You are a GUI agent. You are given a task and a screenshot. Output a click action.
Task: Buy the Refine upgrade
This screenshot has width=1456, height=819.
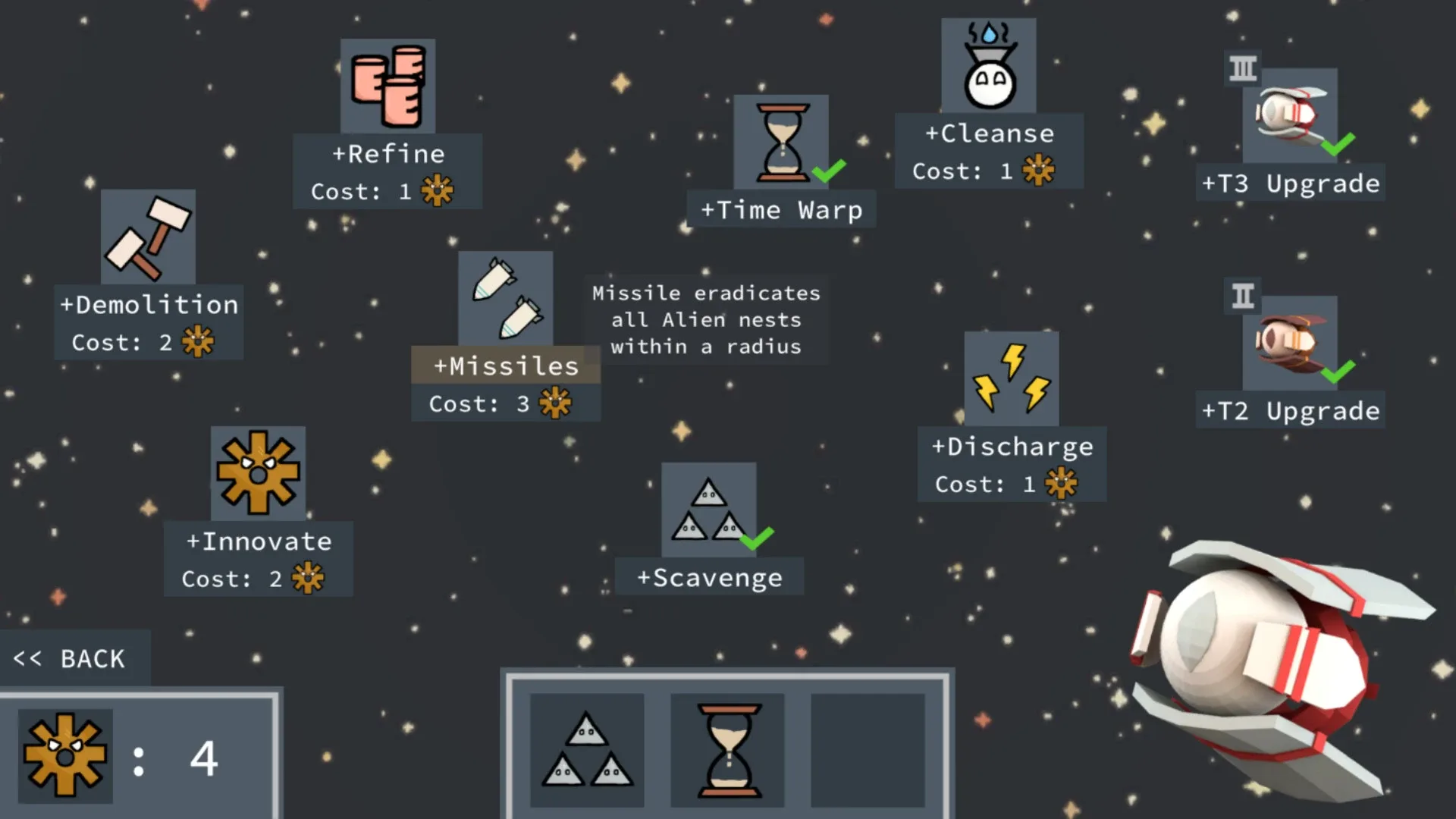[388, 87]
